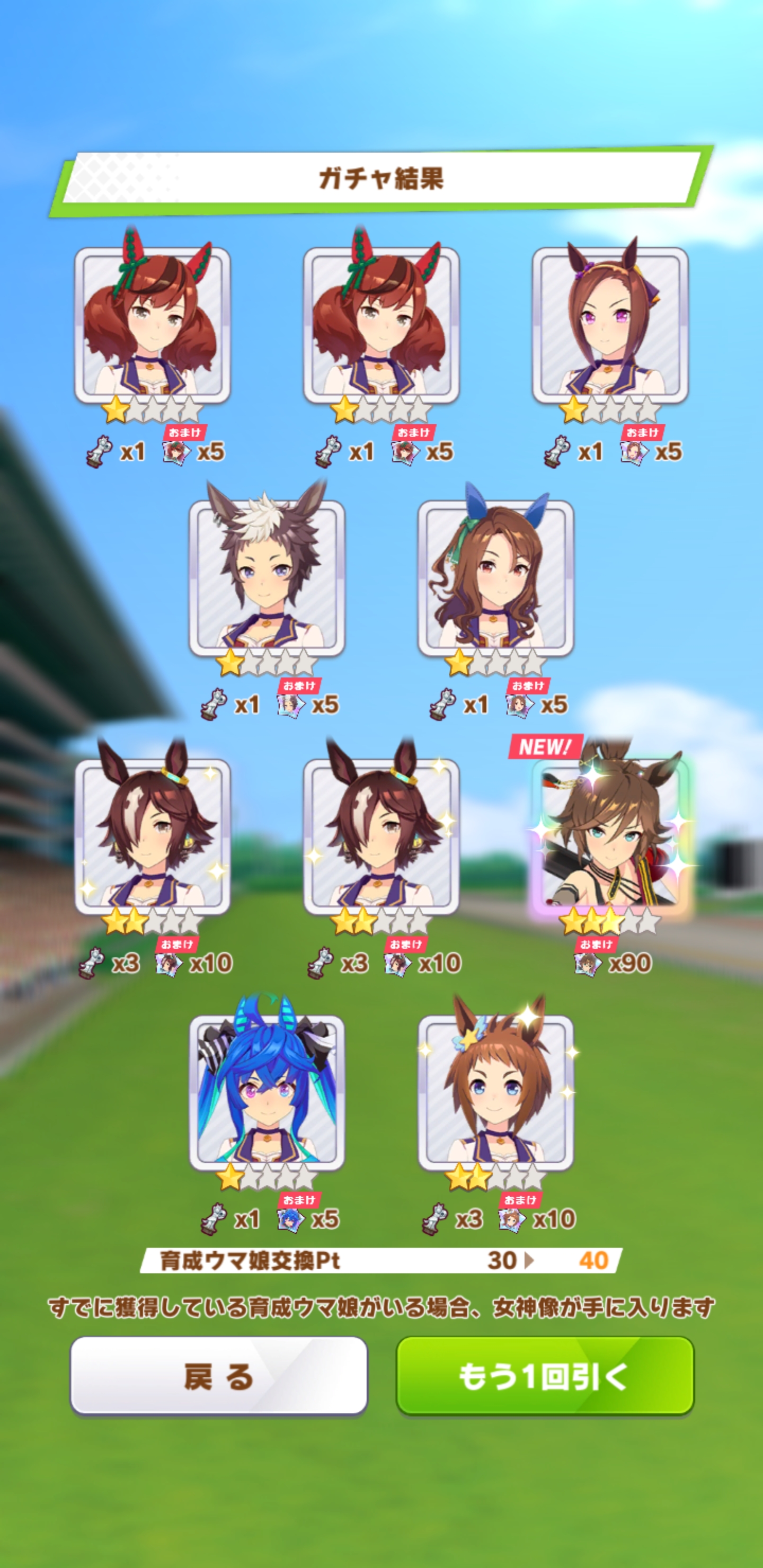The height and width of the screenshot is (1568, 763).
Task: Tap the 戻る button to go back
Action: point(219,1376)
